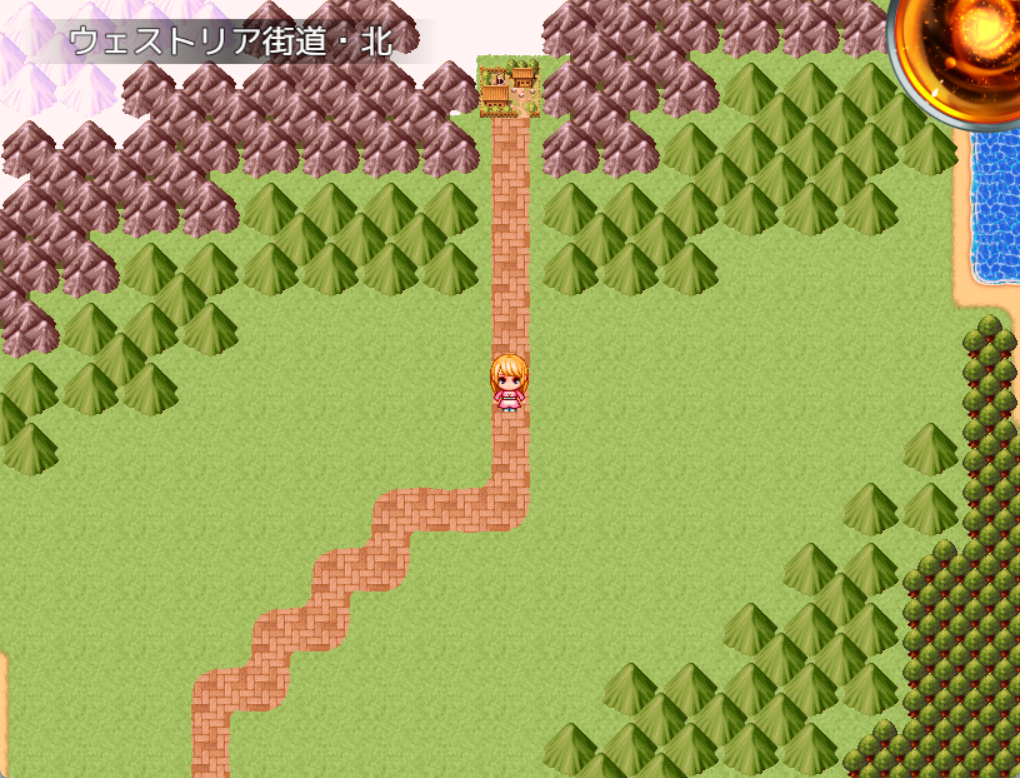Enter the village at the road's end
The image size is (1020, 778).
coord(509,87)
